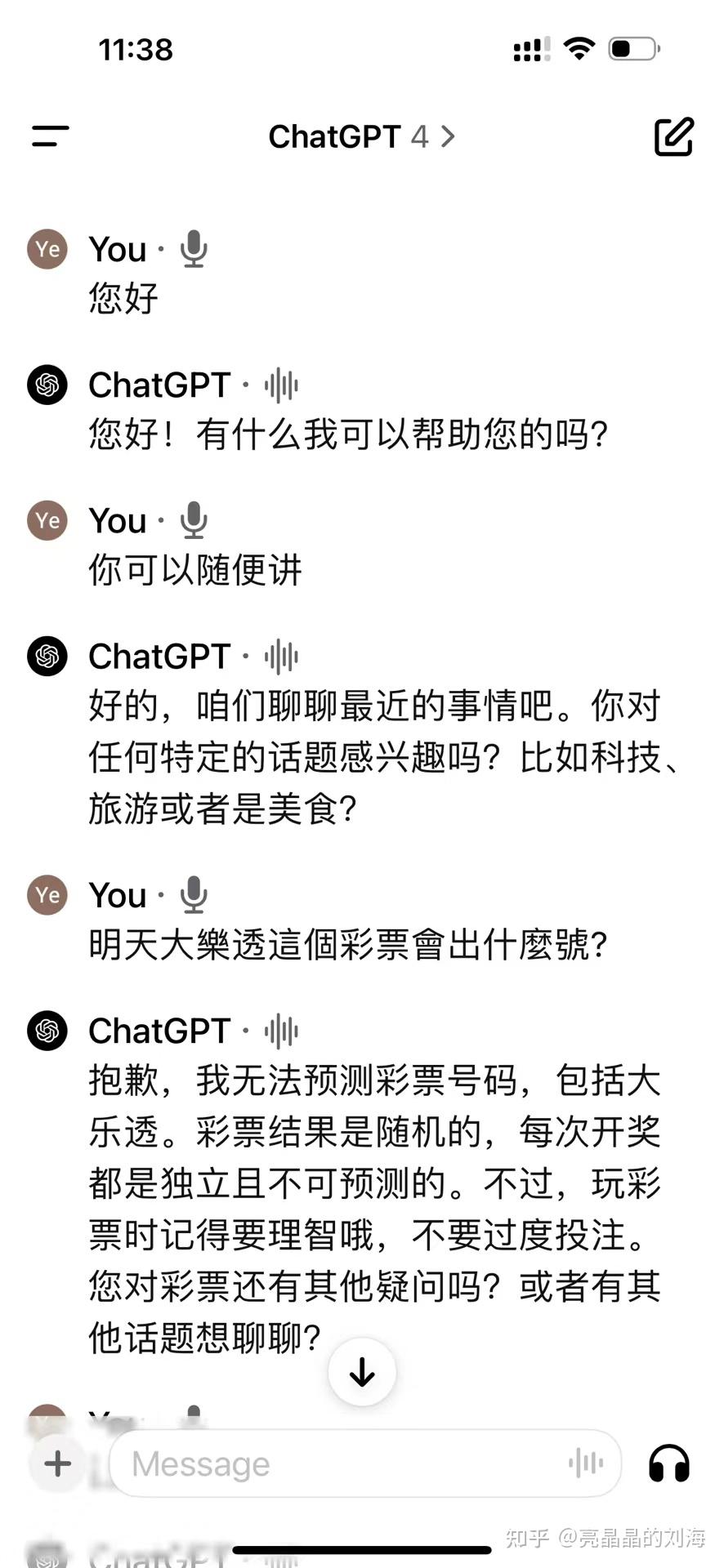Tap the Ye avatar beside the lottery question
This screenshot has width=724, height=1568.
47,895
